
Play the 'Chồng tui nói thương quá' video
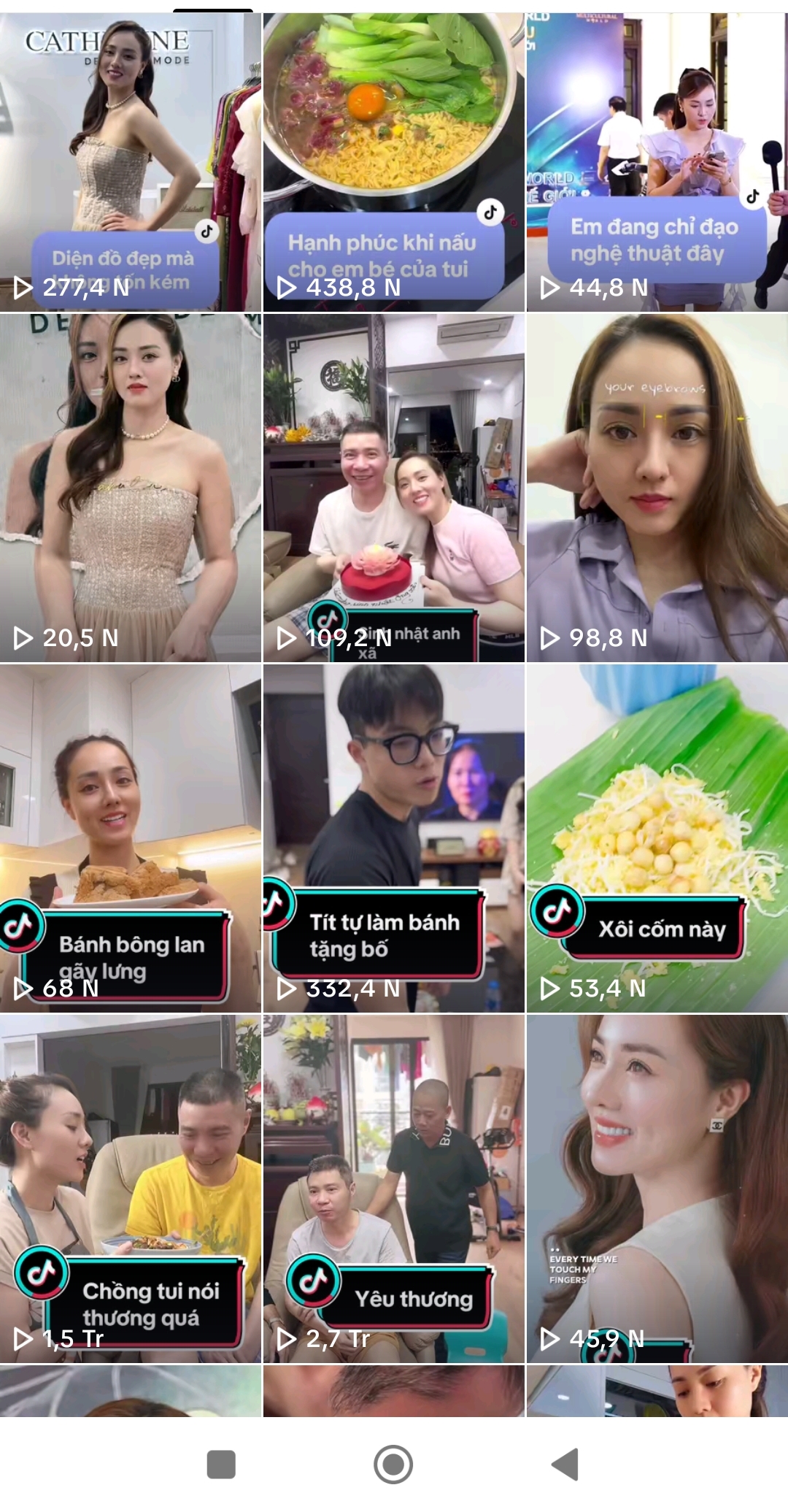click(x=131, y=1188)
